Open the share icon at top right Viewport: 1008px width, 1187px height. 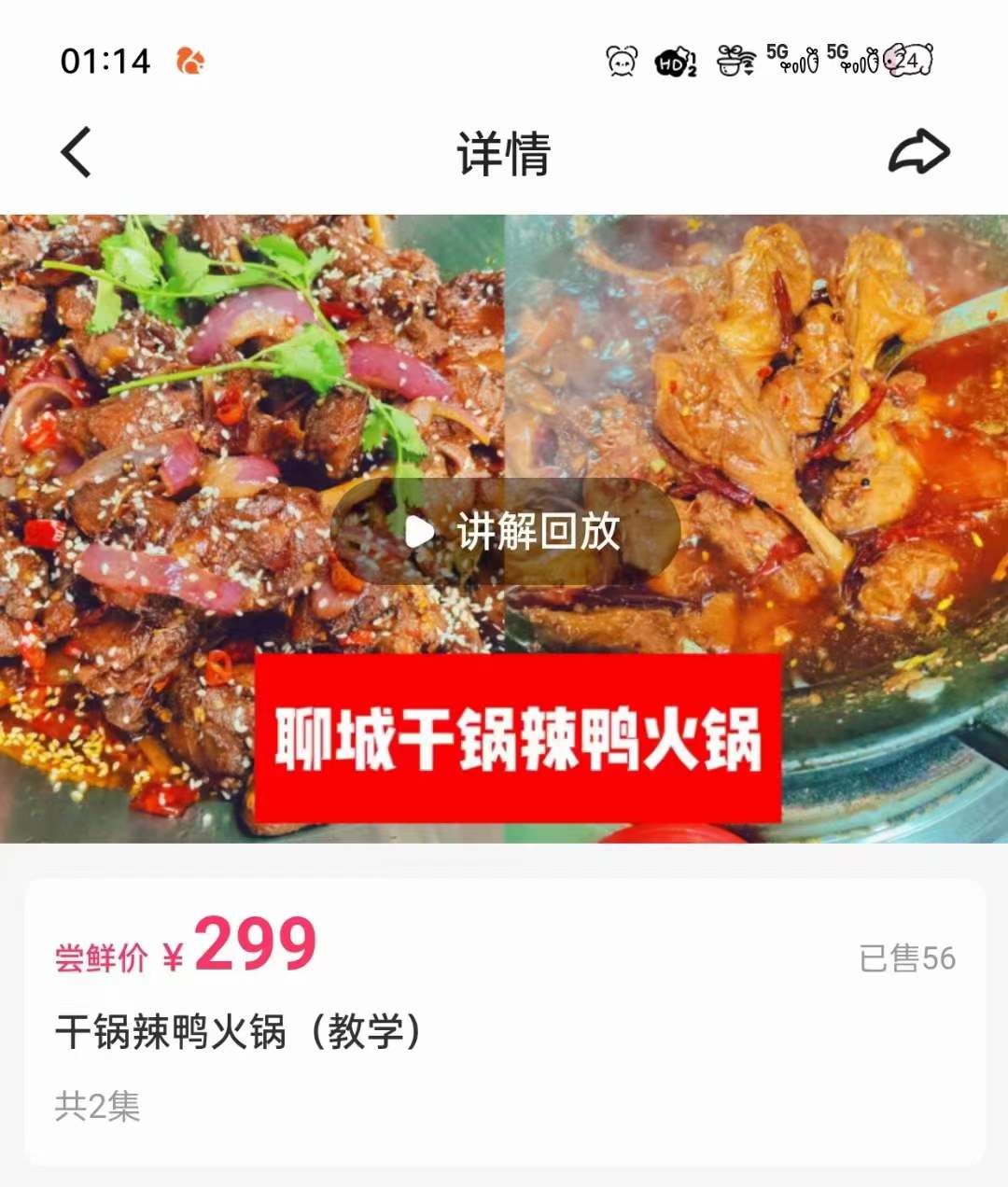point(917,151)
